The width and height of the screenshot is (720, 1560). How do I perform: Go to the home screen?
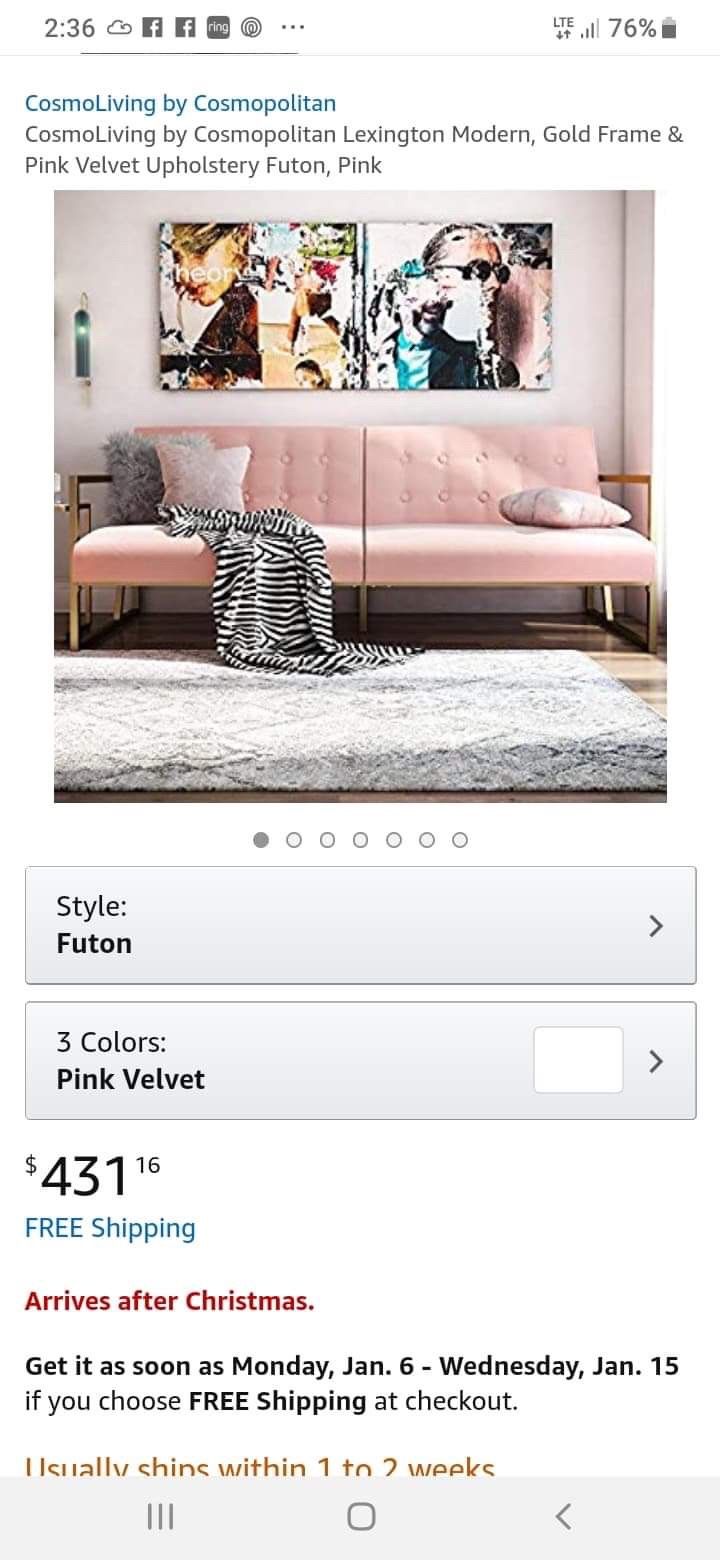(361, 1517)
